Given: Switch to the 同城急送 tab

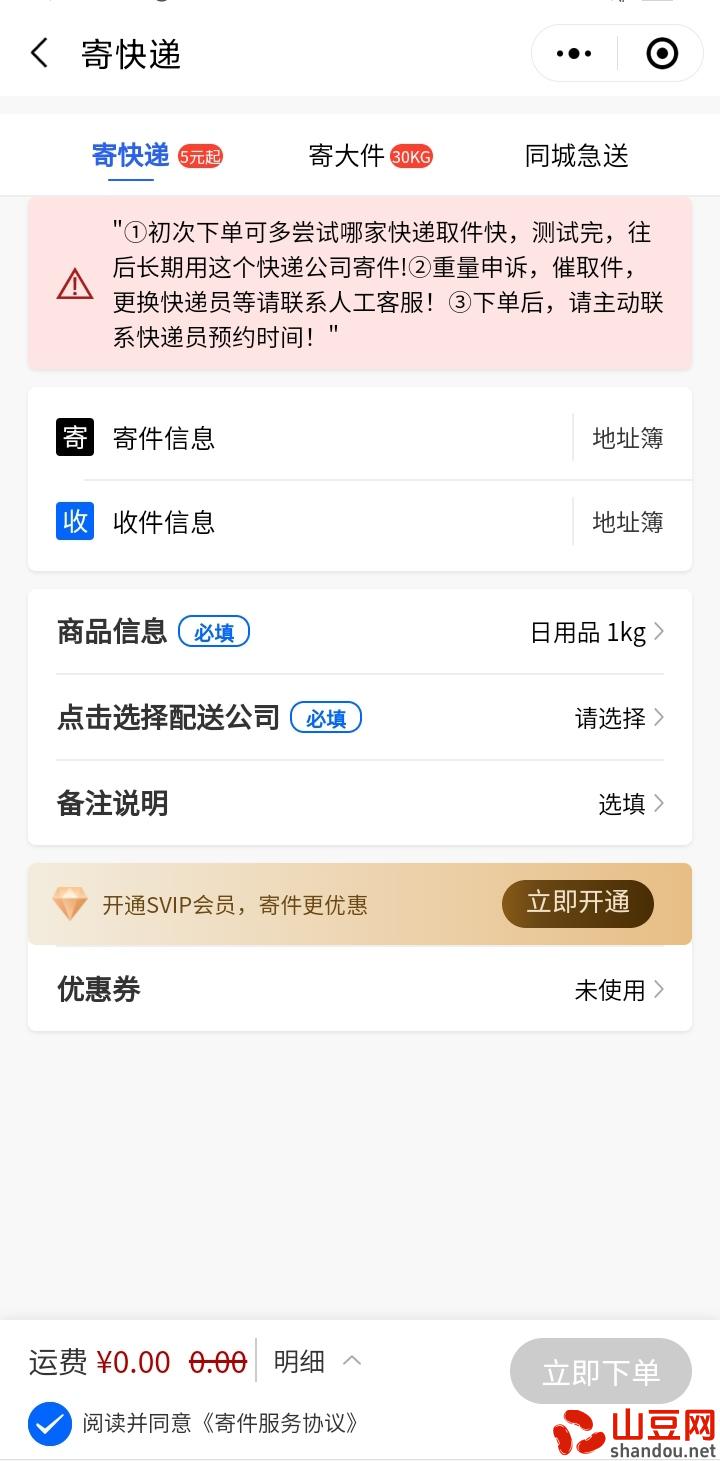Looking at the screenshot, I should [576, 156].
